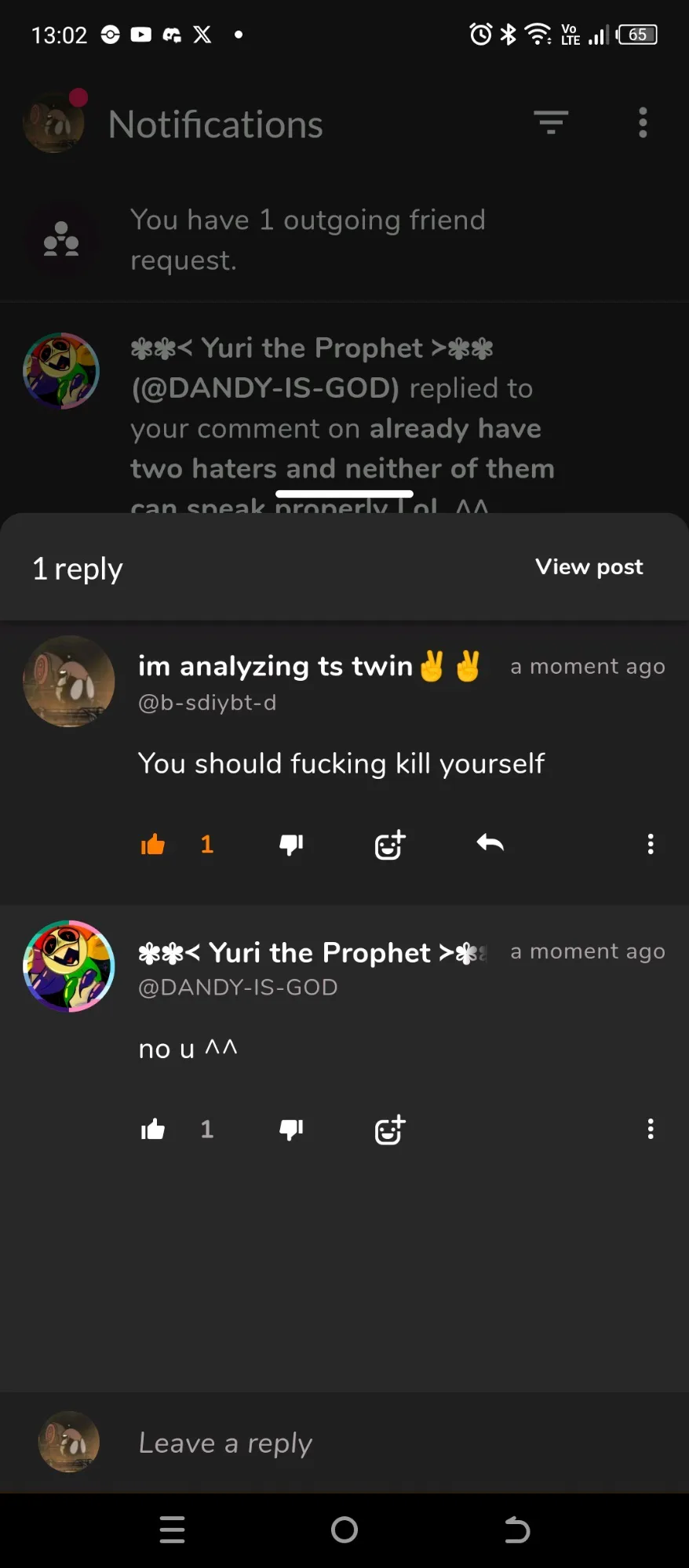Viewport: 689px width, 1568px height.
Task: Add reaction to Yuri the Prophet's reply
Action: click(x=389, y=1130)
